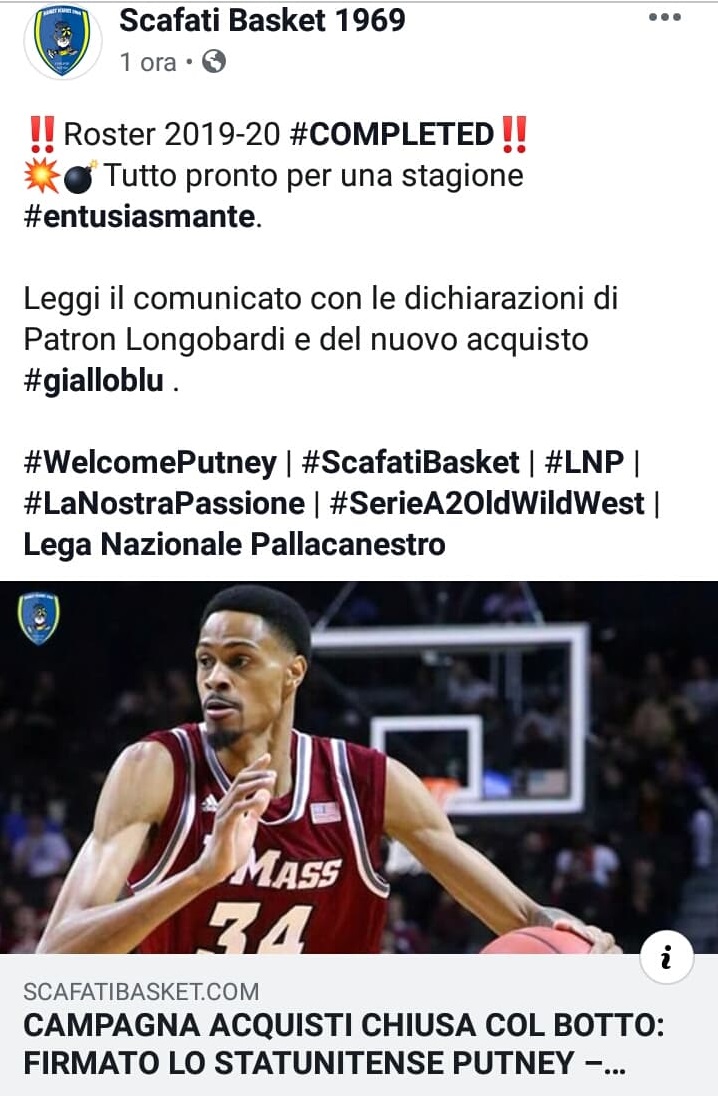Open the #gialloblu hashtag
The height and width of the screenshot is (1096, 718).
93,381
